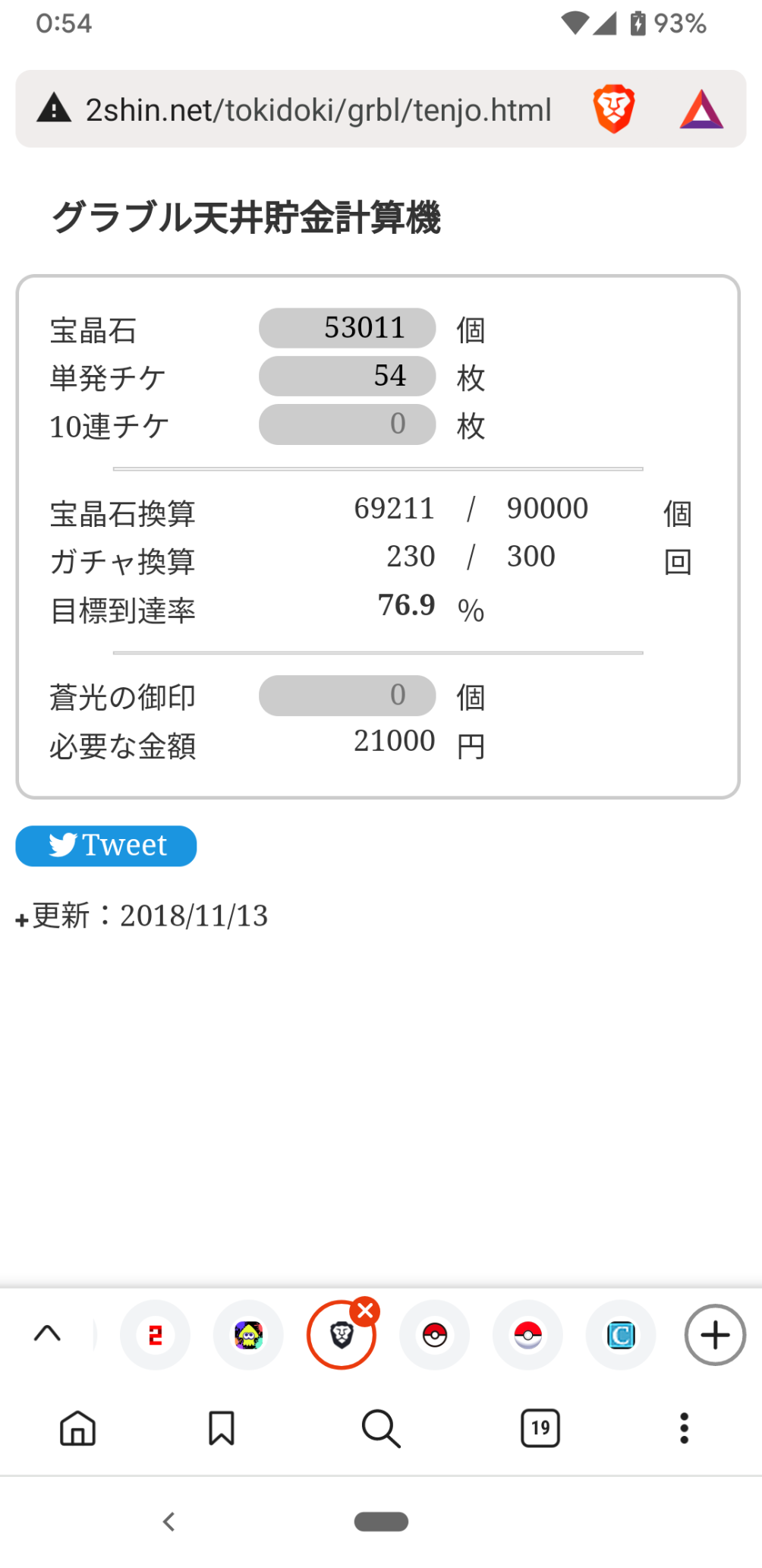762x1568 pixels.
Task: Collapse the tab strip with the up chevron
Action: pyautogui.click(x=47, y=1333)
